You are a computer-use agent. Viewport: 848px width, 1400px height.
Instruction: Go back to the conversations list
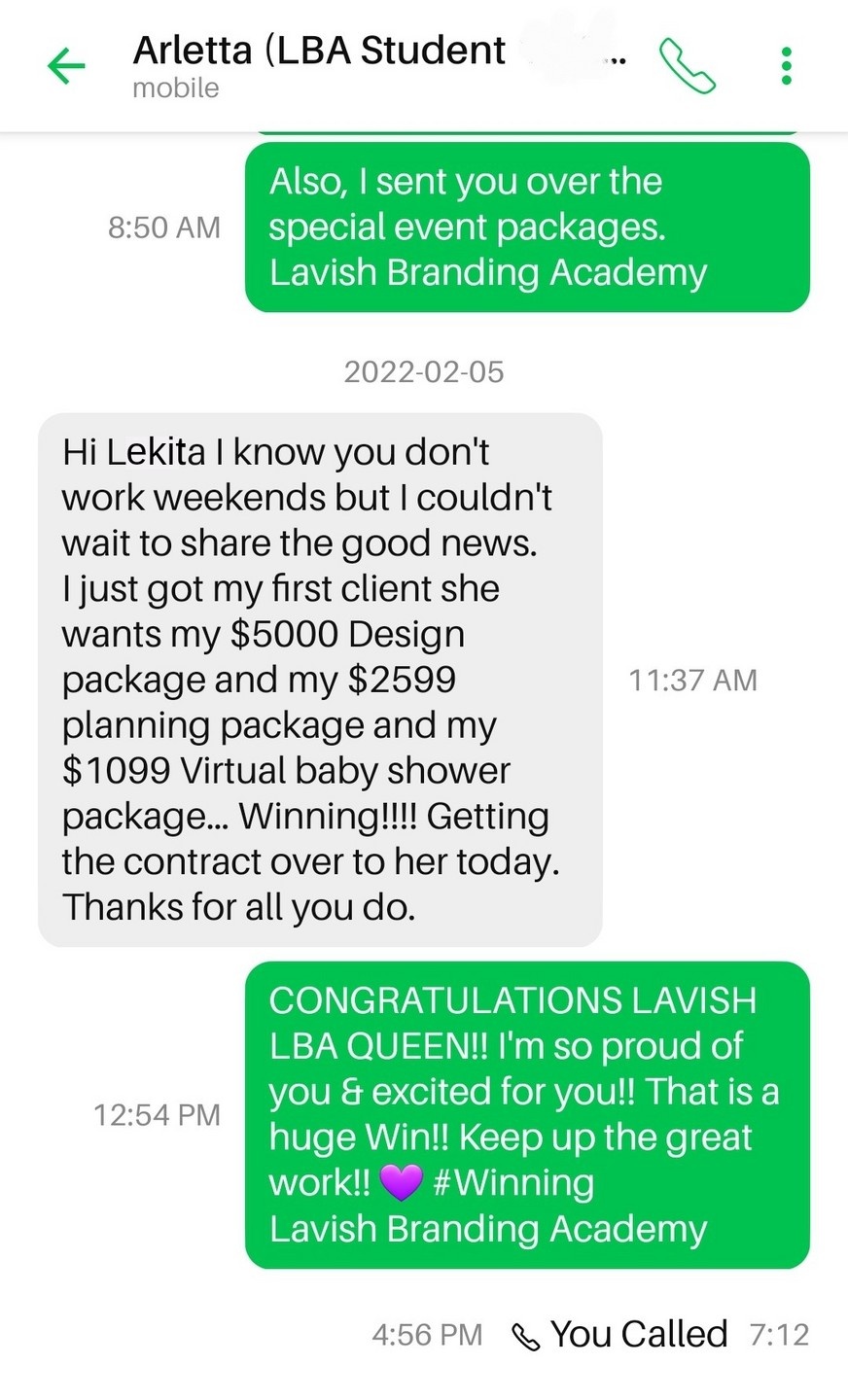65,66
